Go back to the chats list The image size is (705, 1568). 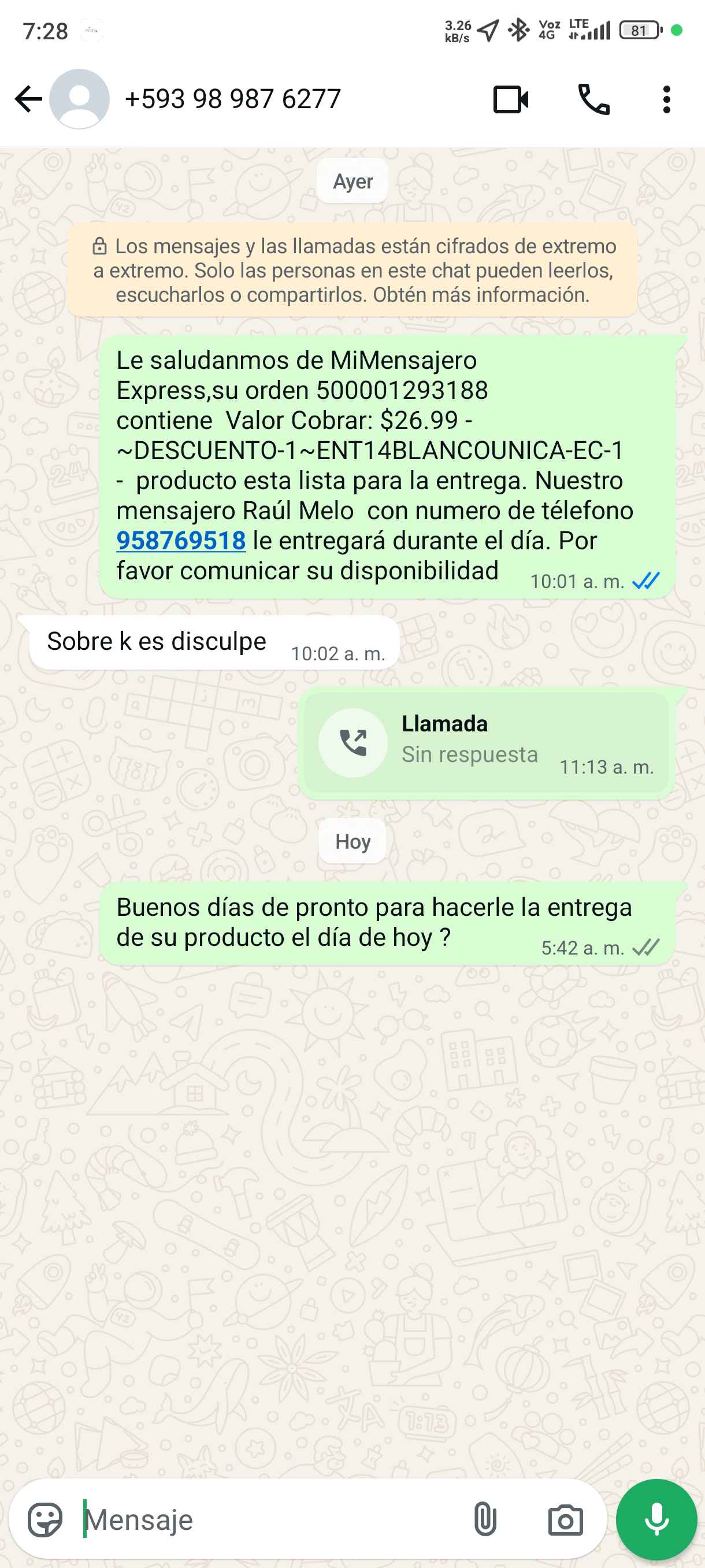point(28,99)
